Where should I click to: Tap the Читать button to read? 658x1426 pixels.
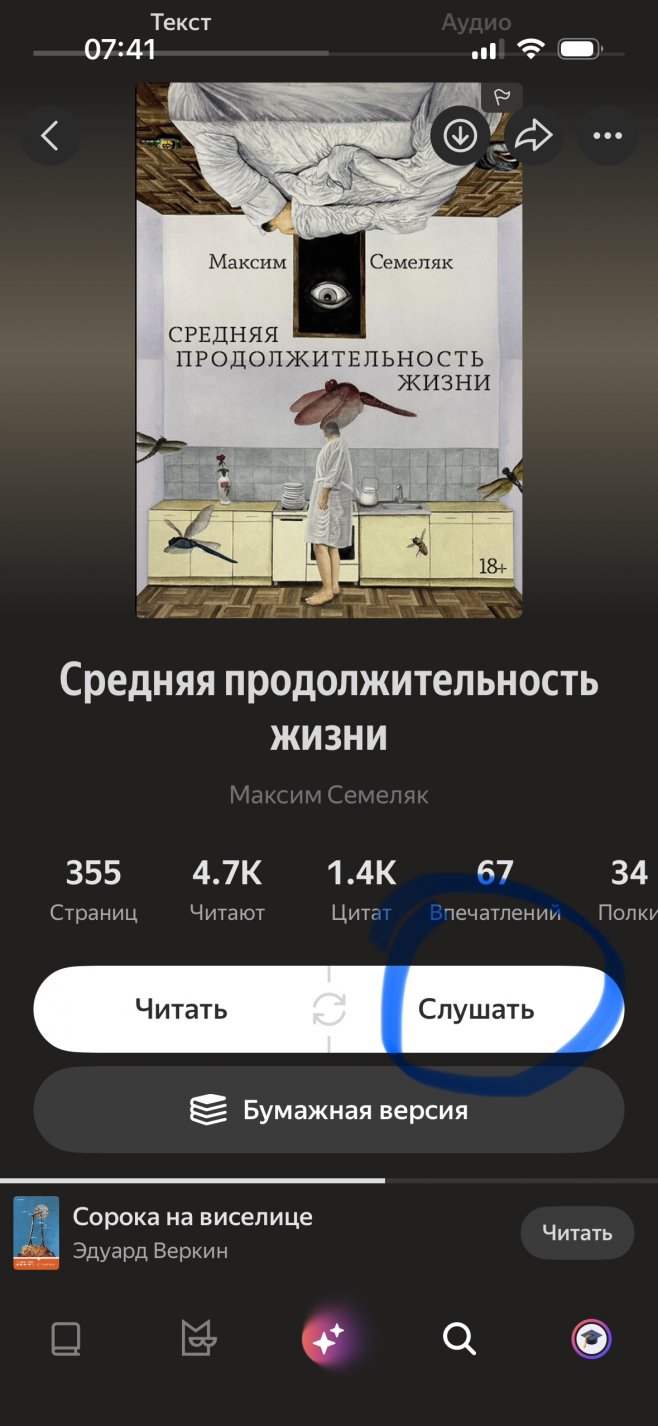click(x=181, y=1009)
